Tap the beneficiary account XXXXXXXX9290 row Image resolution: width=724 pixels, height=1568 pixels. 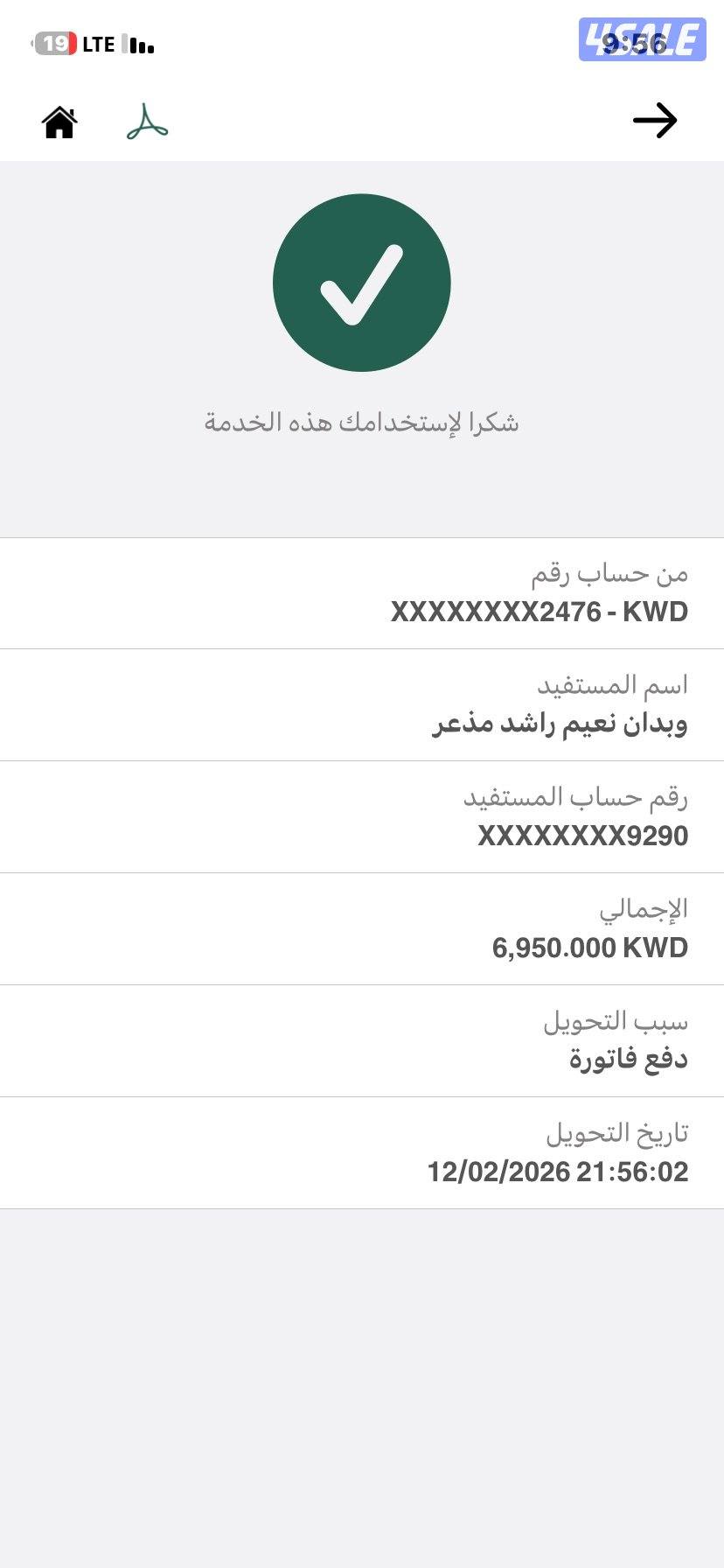click(583, 836)
